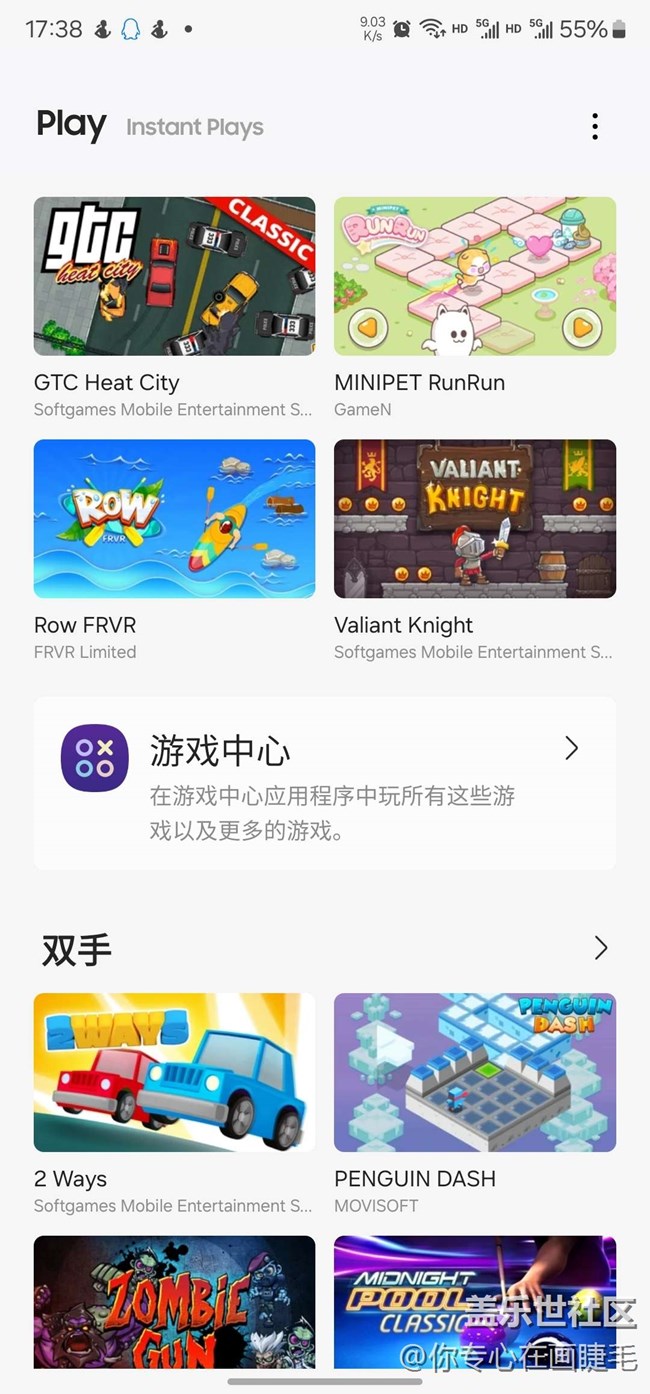This screenshot has height=1394, width=650.
Task: Open the Valiant Knight game
Action: tap(474, 519)
